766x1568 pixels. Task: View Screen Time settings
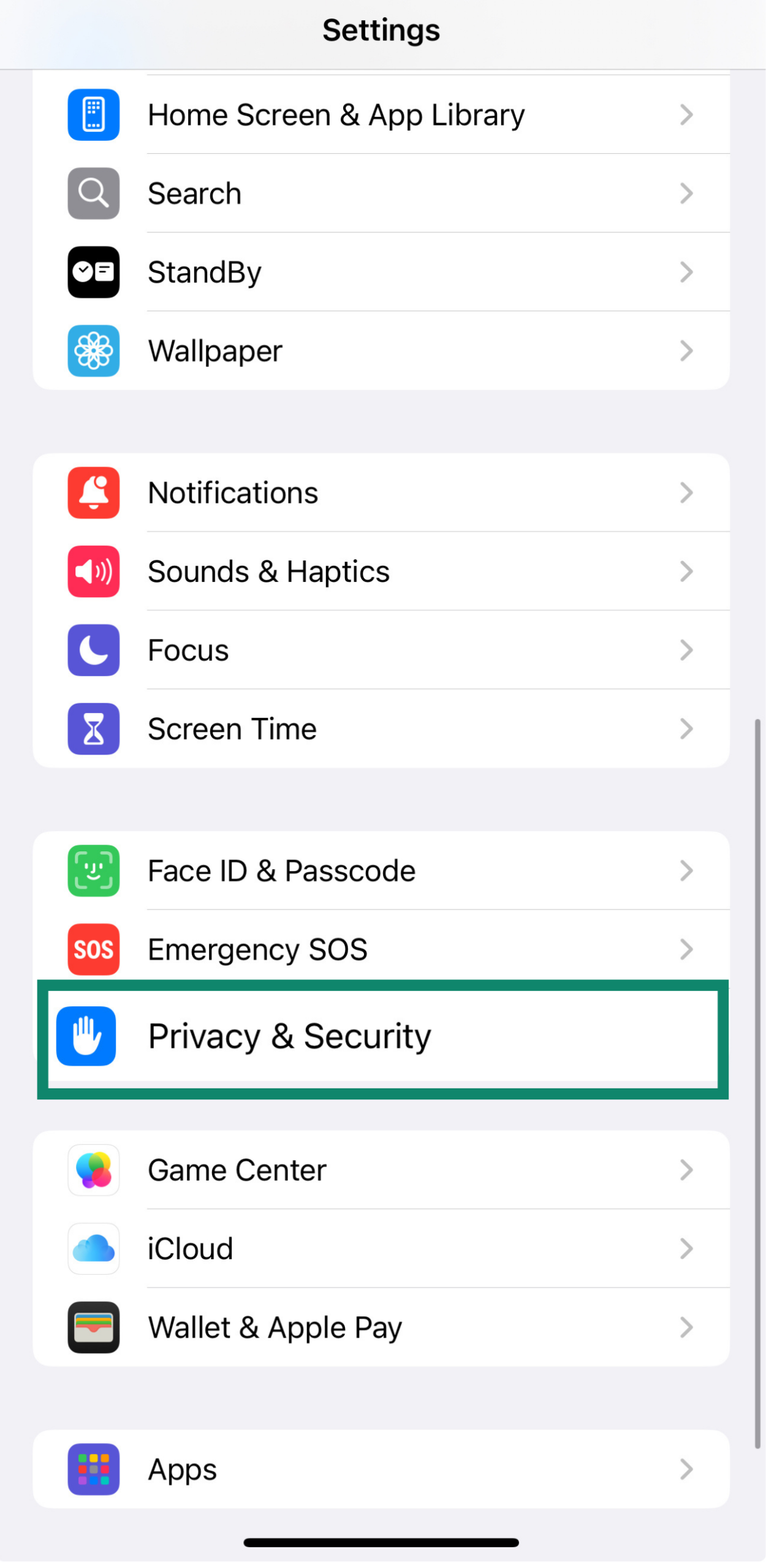[x=380, y=728]
